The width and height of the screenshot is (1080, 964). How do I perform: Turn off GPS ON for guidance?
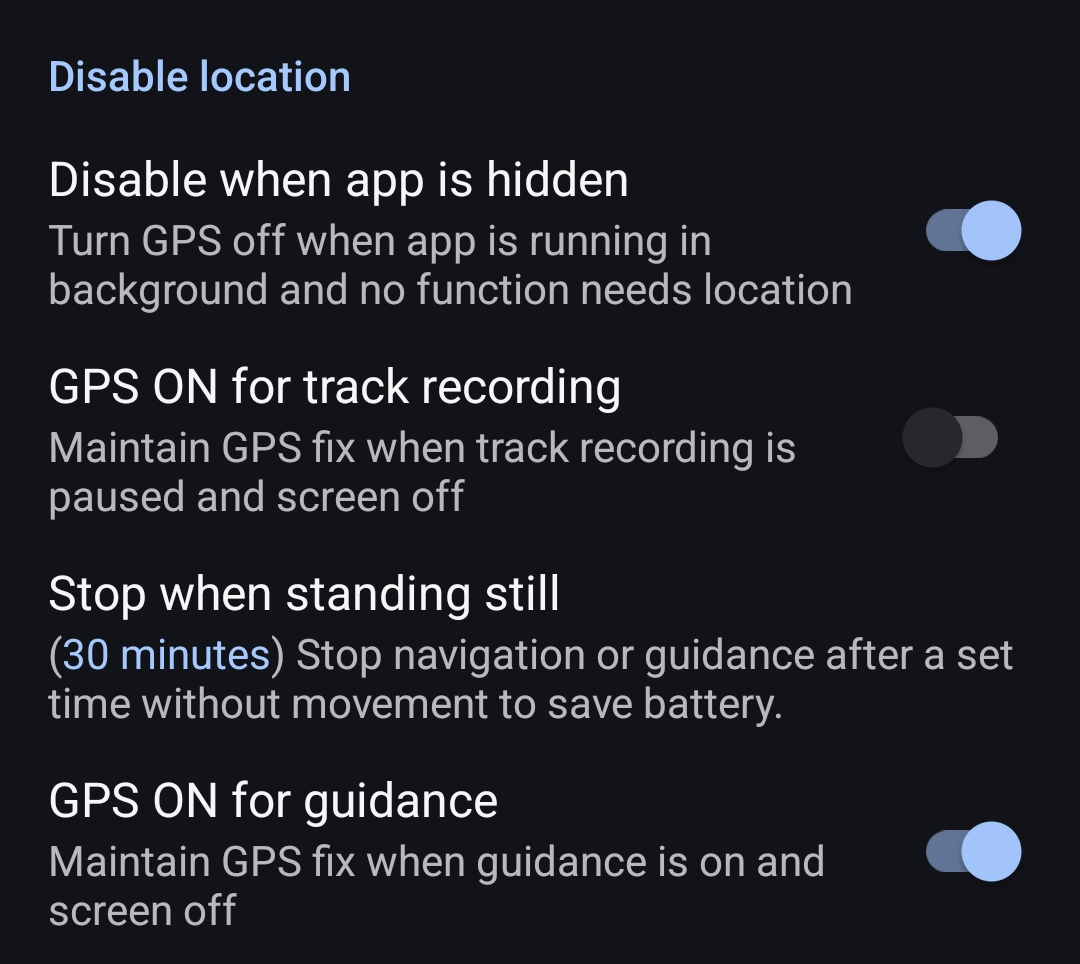click(973, 851)
